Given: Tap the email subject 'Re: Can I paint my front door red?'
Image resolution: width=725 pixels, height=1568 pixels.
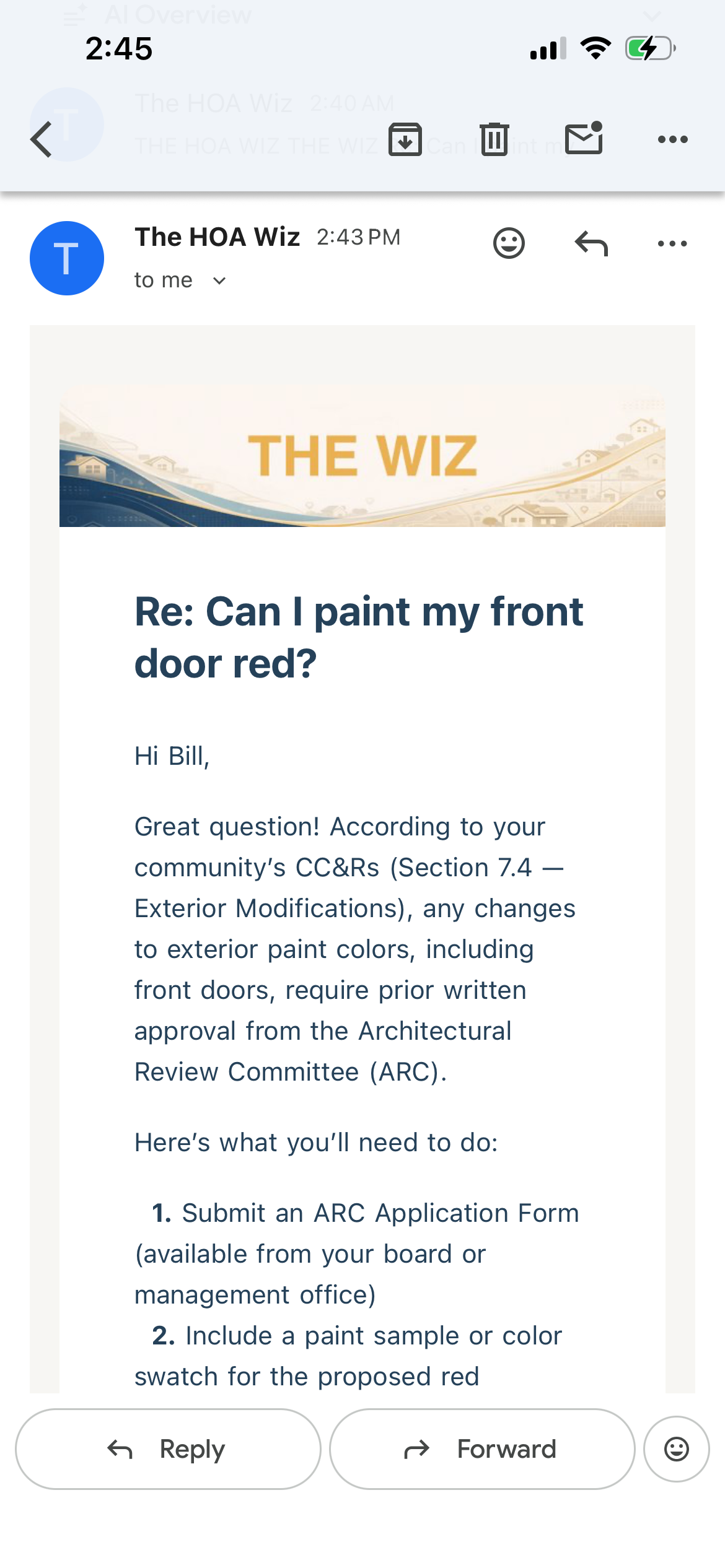Looking at the screenshot, I should pyautogui.click(x=359, y=637).
